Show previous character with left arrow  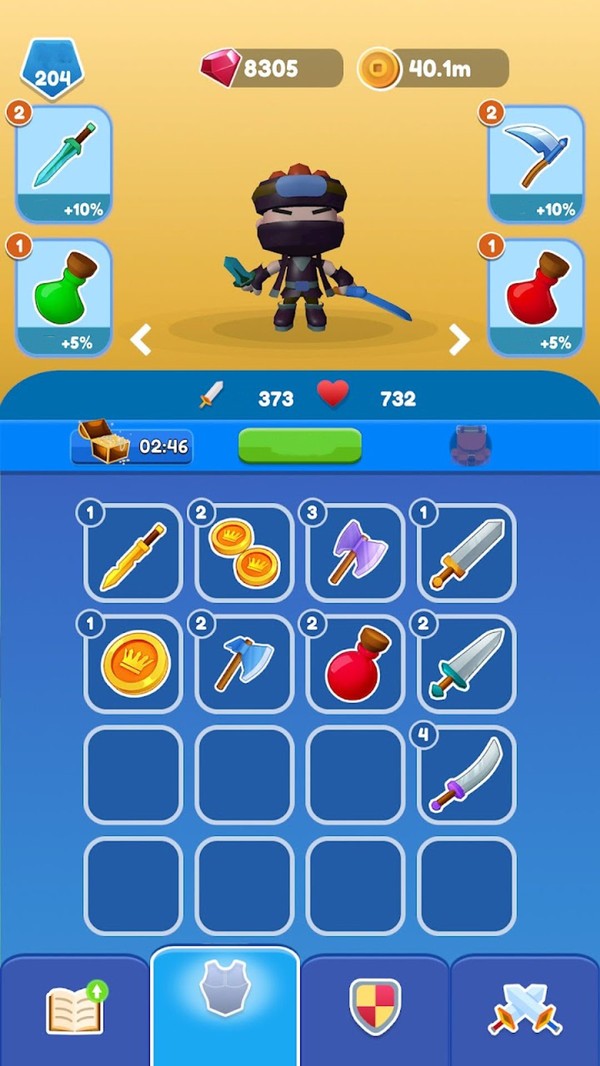coord(141,340)
